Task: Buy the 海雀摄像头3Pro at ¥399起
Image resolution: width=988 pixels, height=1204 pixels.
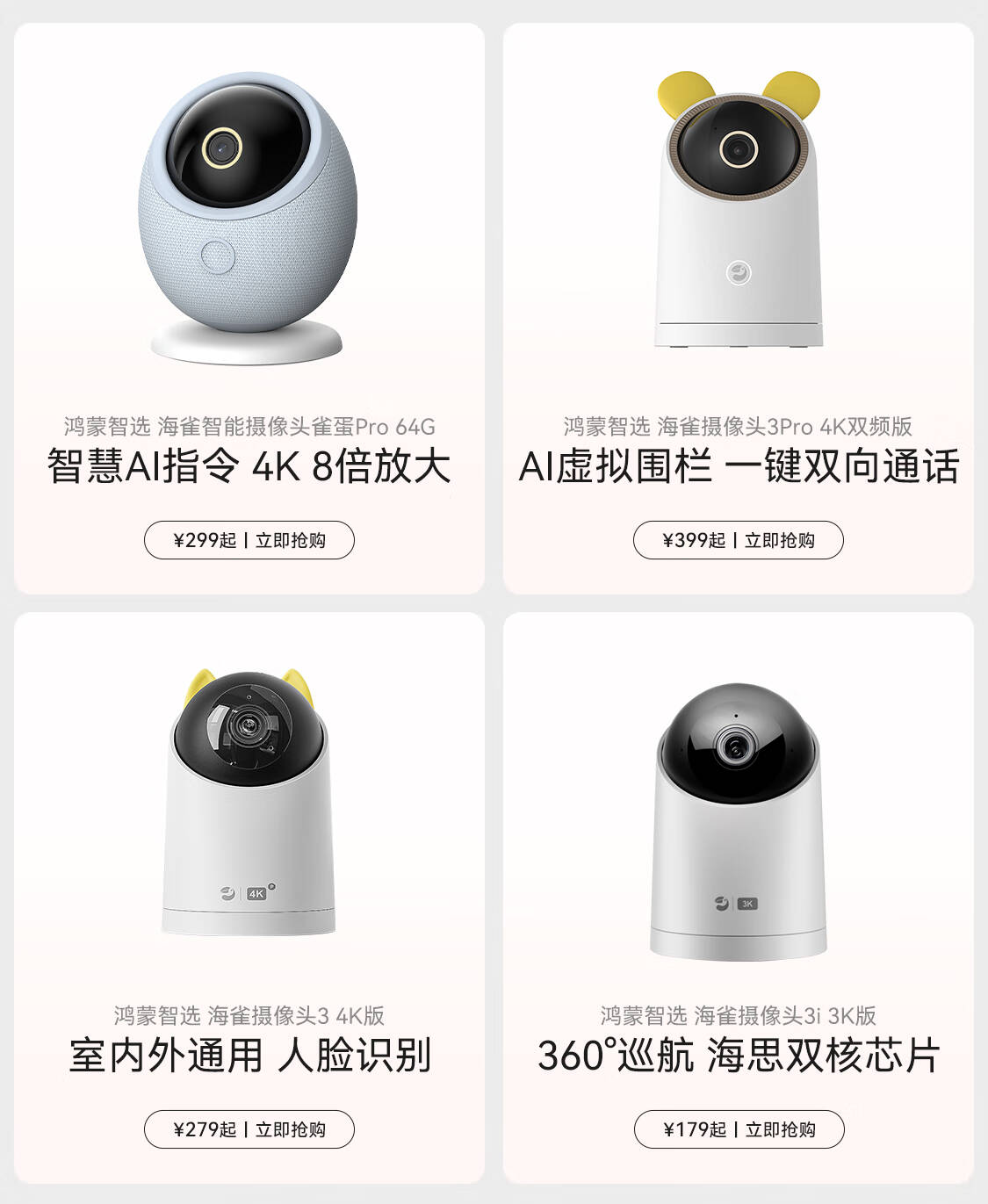Action: point(738,540)
